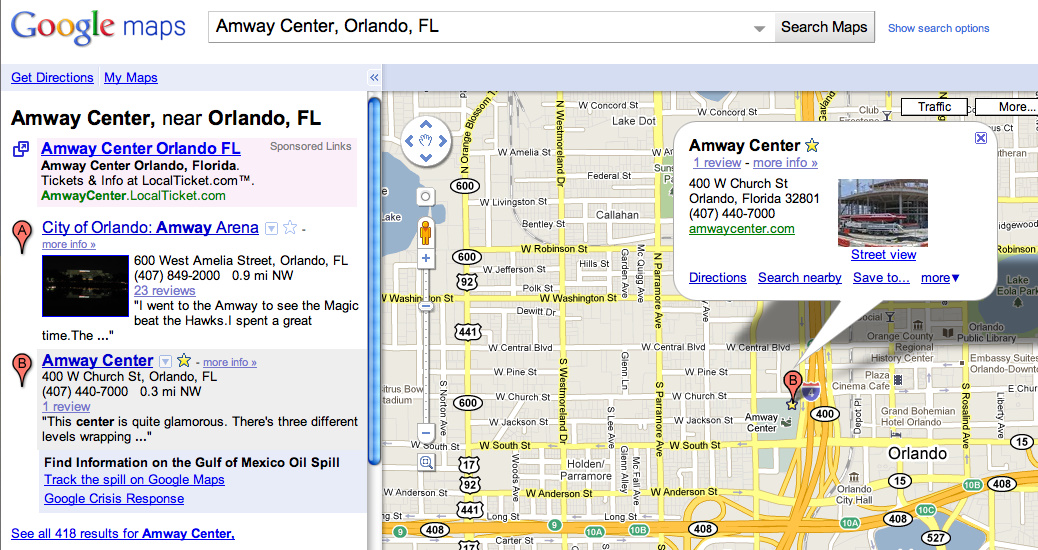See all 418 results for Amway Center
The height and width of the screenshot is (550, 1038).
coord(122,534)
